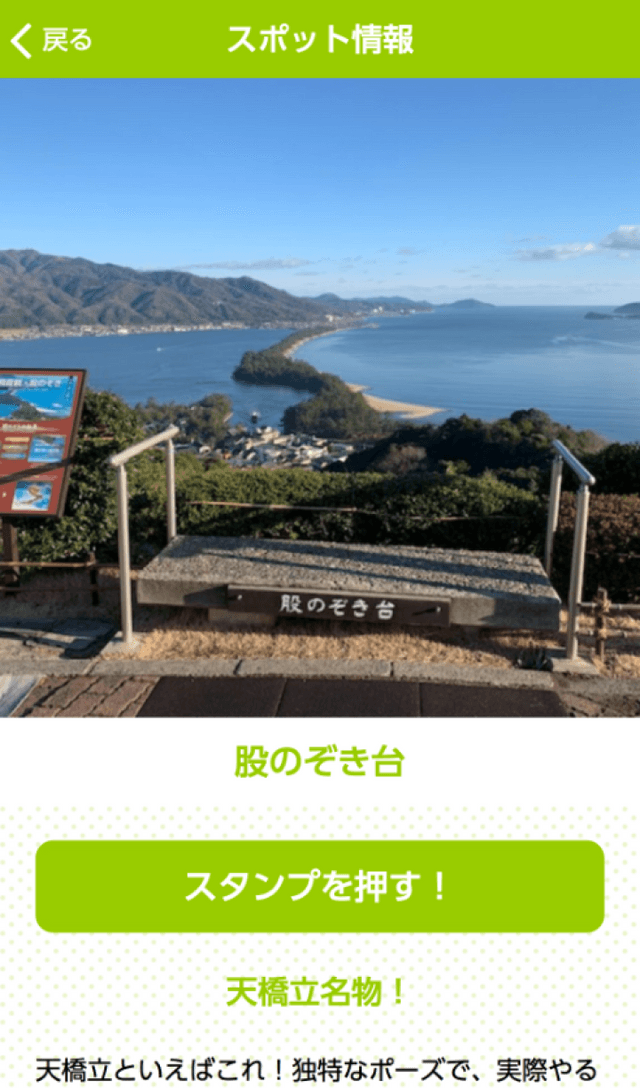640x1088 pixels.
Task: Go back with the 戻る button
Action: (x=52, y=40)
